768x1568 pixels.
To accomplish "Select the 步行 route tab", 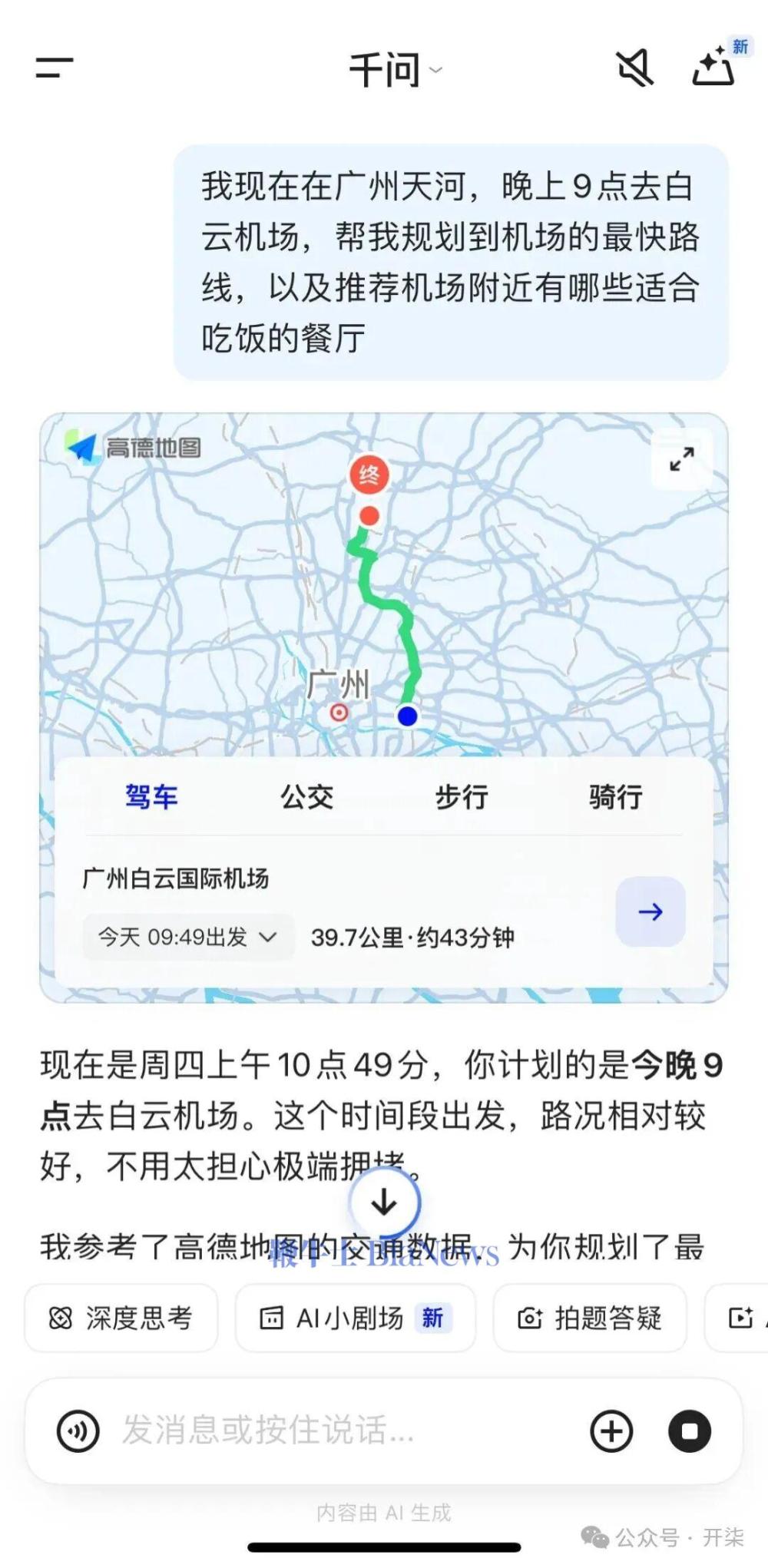I will (460, 799).
